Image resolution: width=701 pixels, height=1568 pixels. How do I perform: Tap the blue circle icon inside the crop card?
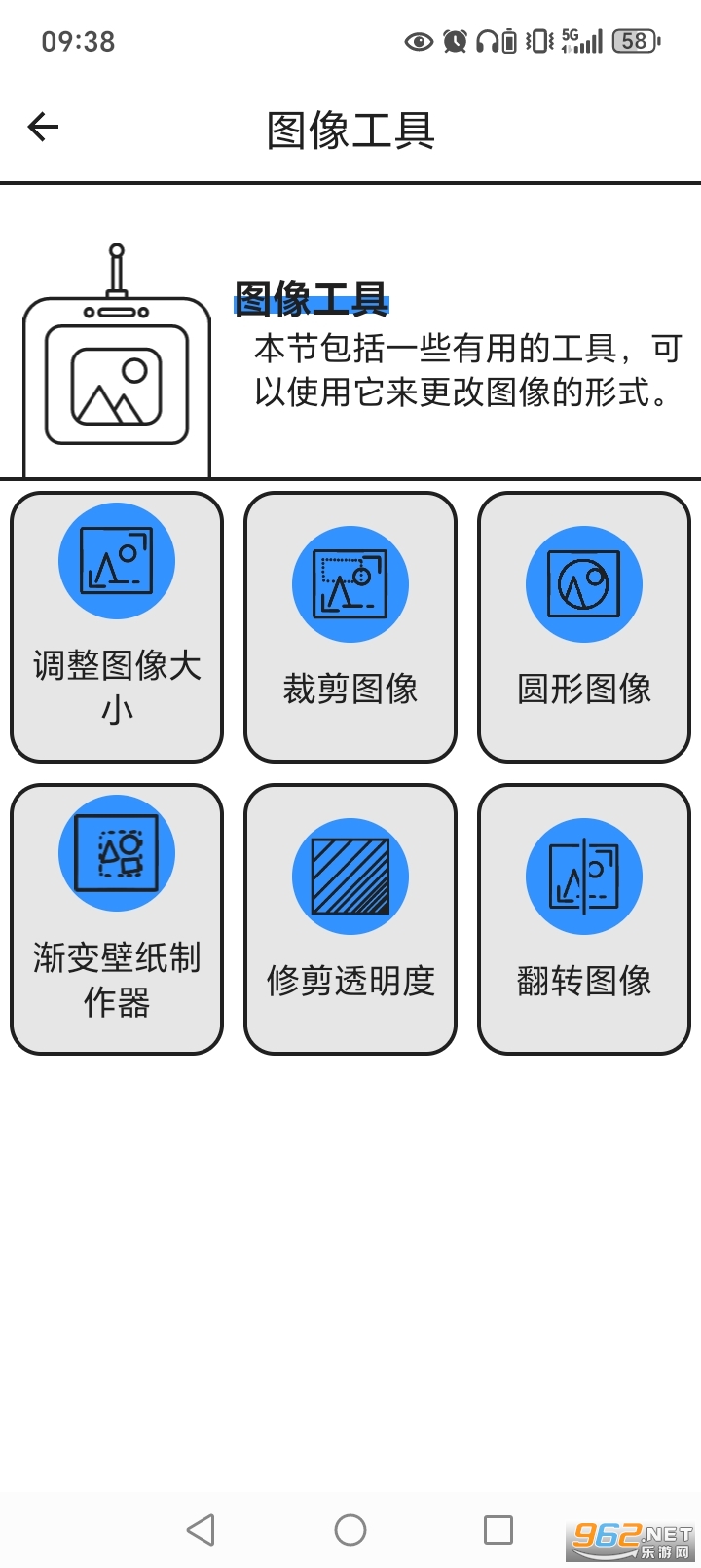coord(350,582)
